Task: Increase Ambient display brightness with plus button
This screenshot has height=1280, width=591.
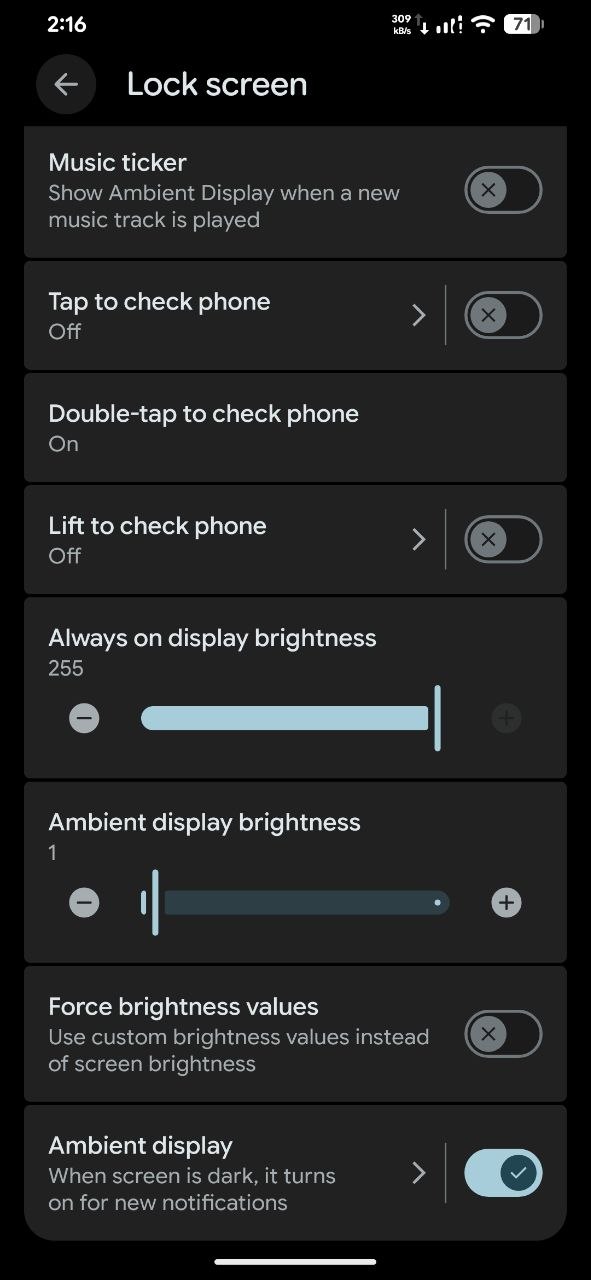Action: pyautogui.click(x=507, y=903)
